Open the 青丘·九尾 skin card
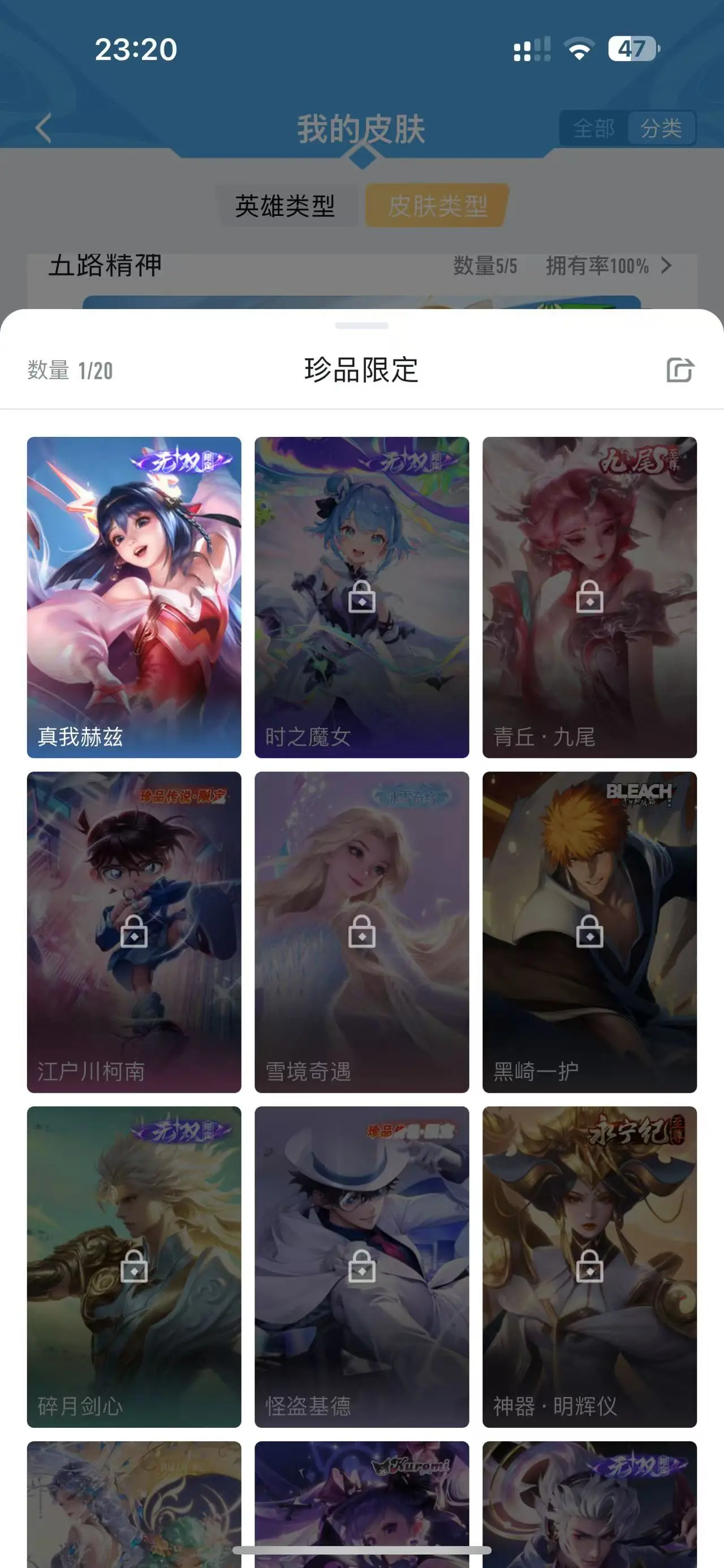This screenshot has width=724, height=1568. tap(589, 596)
